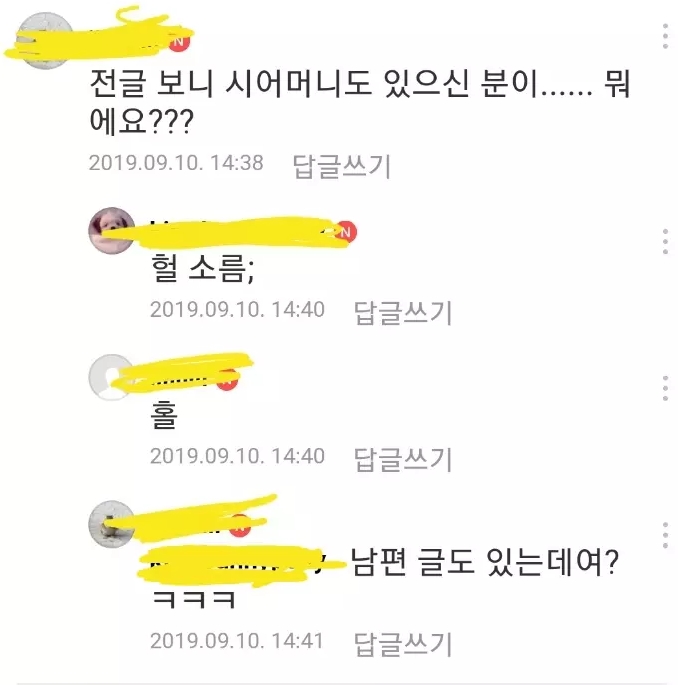Viewport: 678px width, 685px height.
Task: Open profile picture of 헐 소름; commenter
Action: 112,231
